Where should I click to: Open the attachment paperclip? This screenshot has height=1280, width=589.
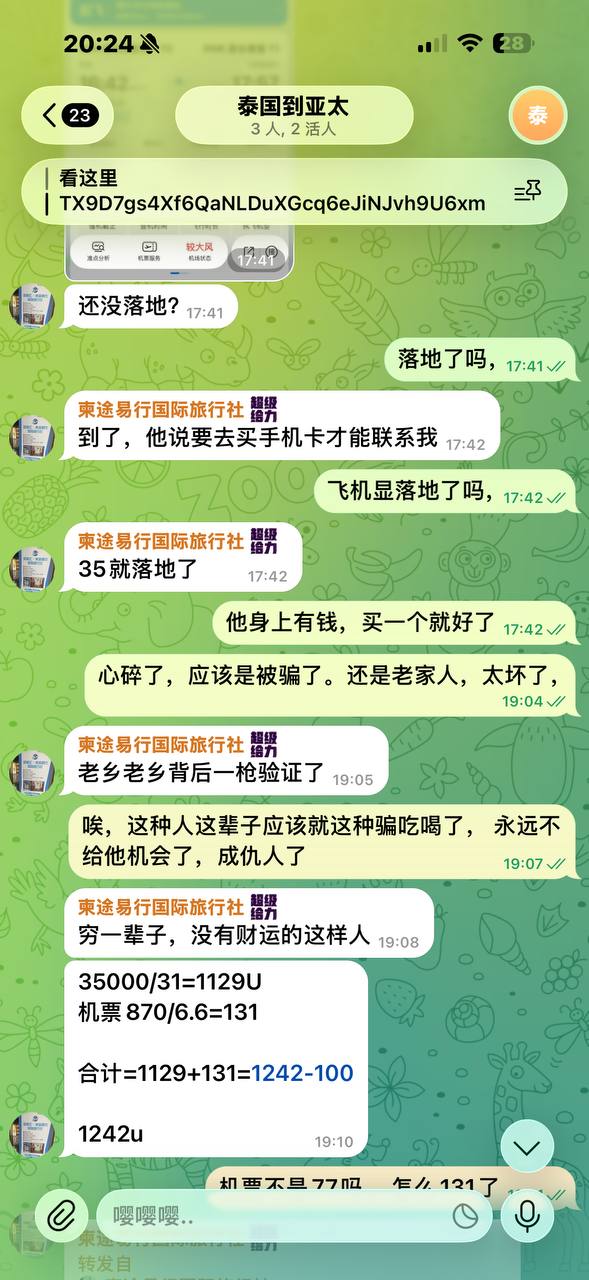point(62,1216)
